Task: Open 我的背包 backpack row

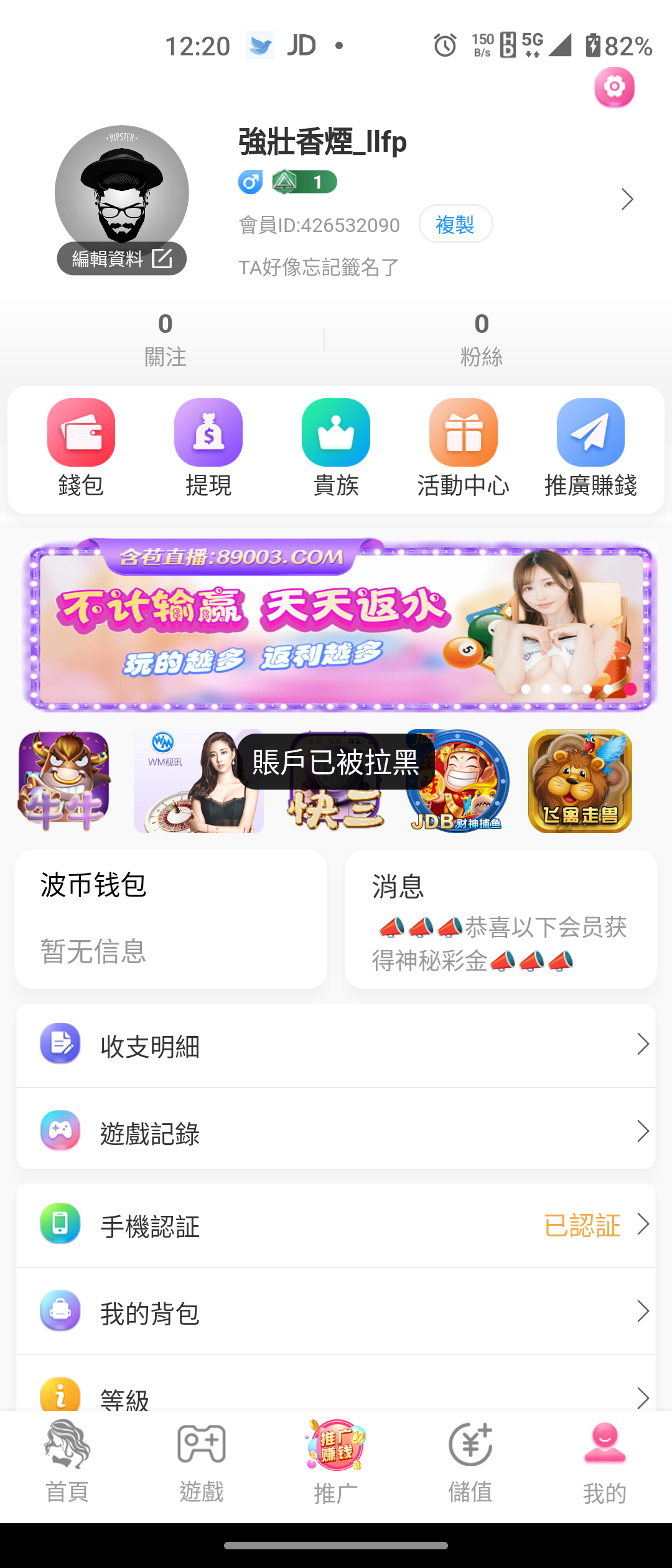Action: (x=336, y=1312)
